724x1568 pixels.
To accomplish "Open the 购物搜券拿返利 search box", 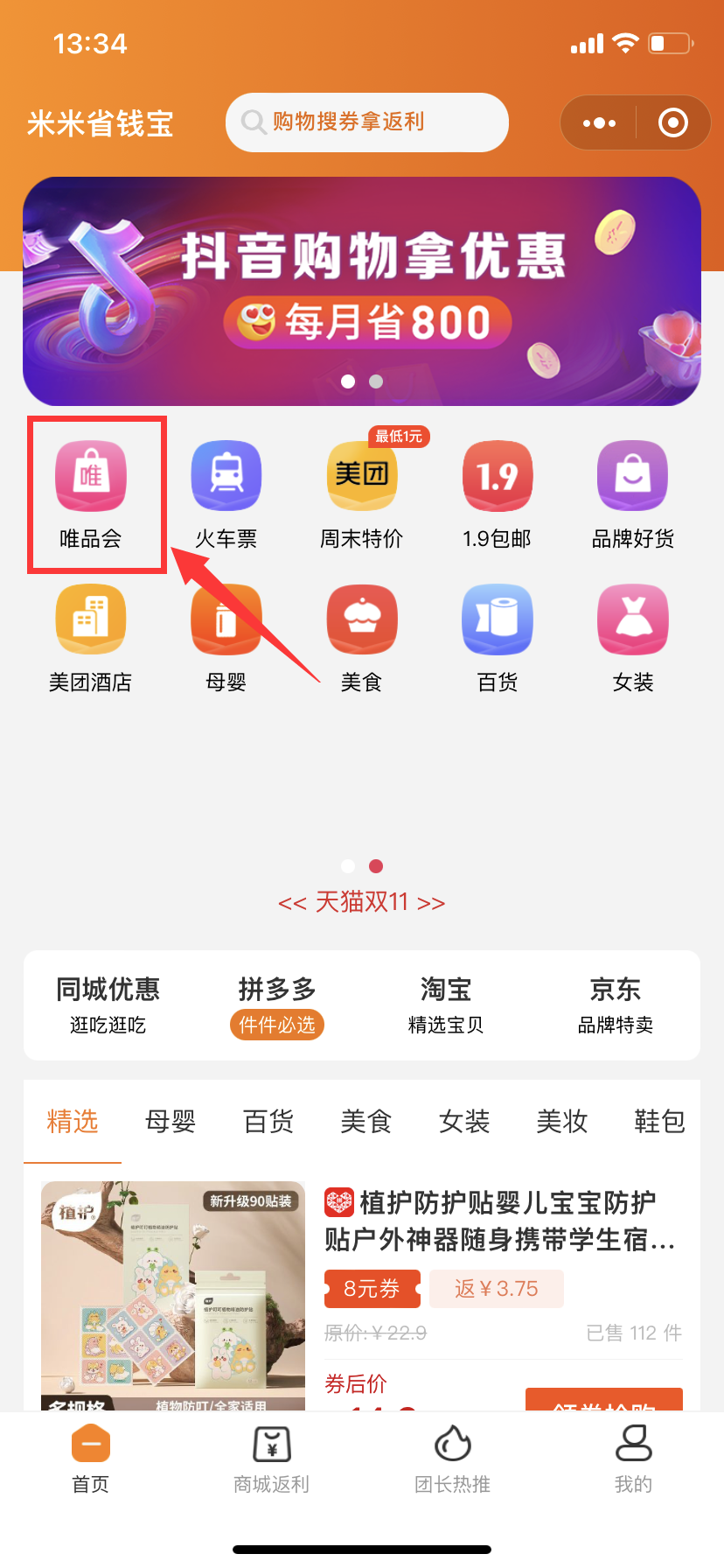I will [367, 122].
